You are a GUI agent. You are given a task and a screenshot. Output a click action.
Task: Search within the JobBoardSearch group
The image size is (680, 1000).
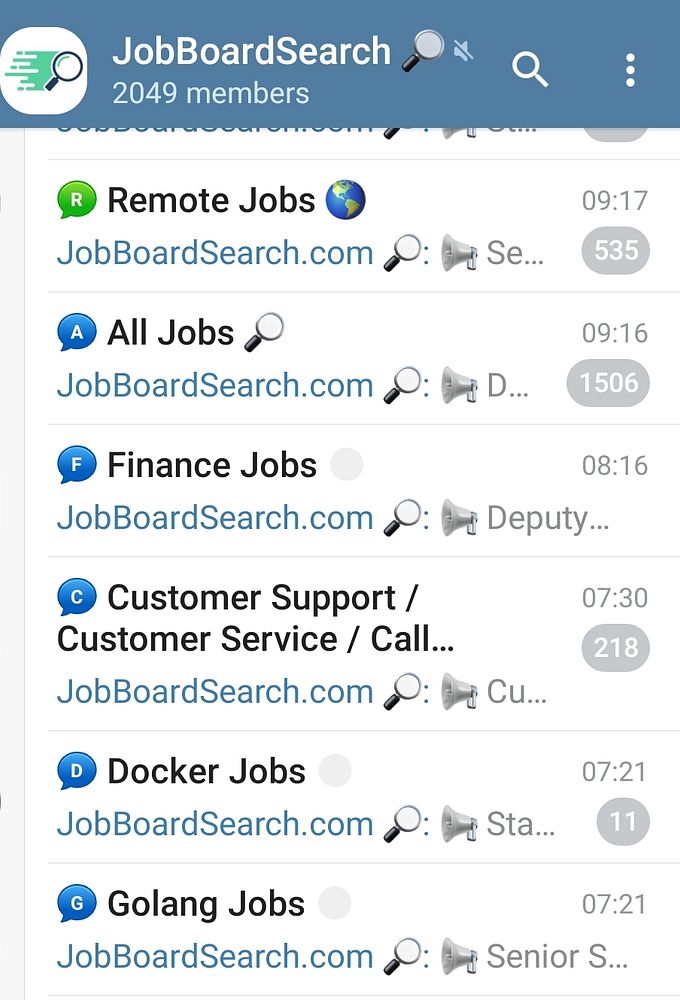click(530, 69)
